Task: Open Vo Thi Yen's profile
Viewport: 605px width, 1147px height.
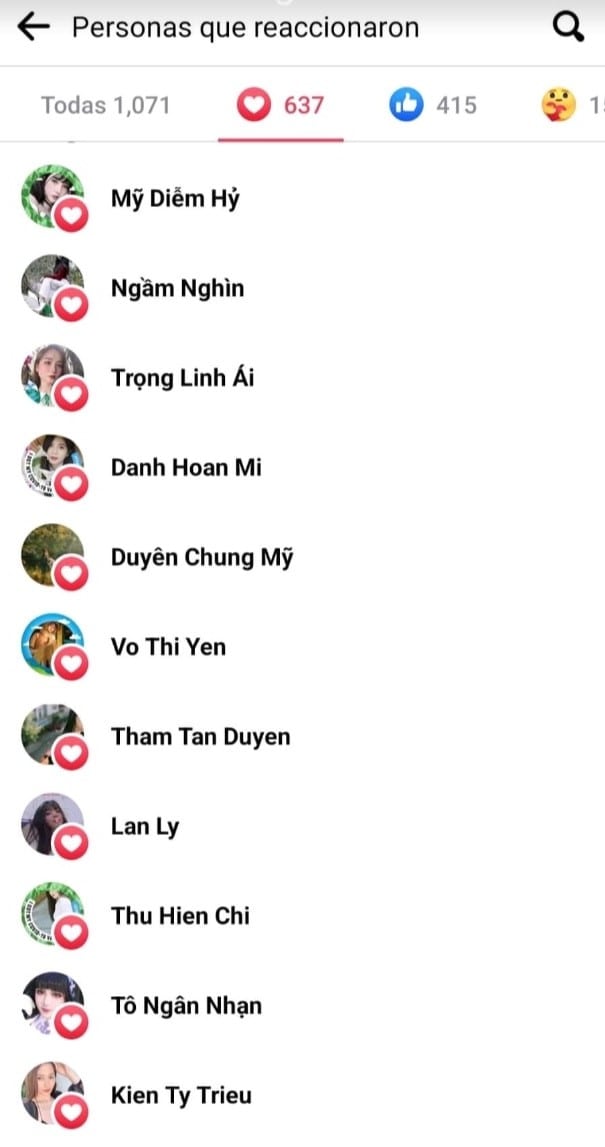Action: pos(168,647)
